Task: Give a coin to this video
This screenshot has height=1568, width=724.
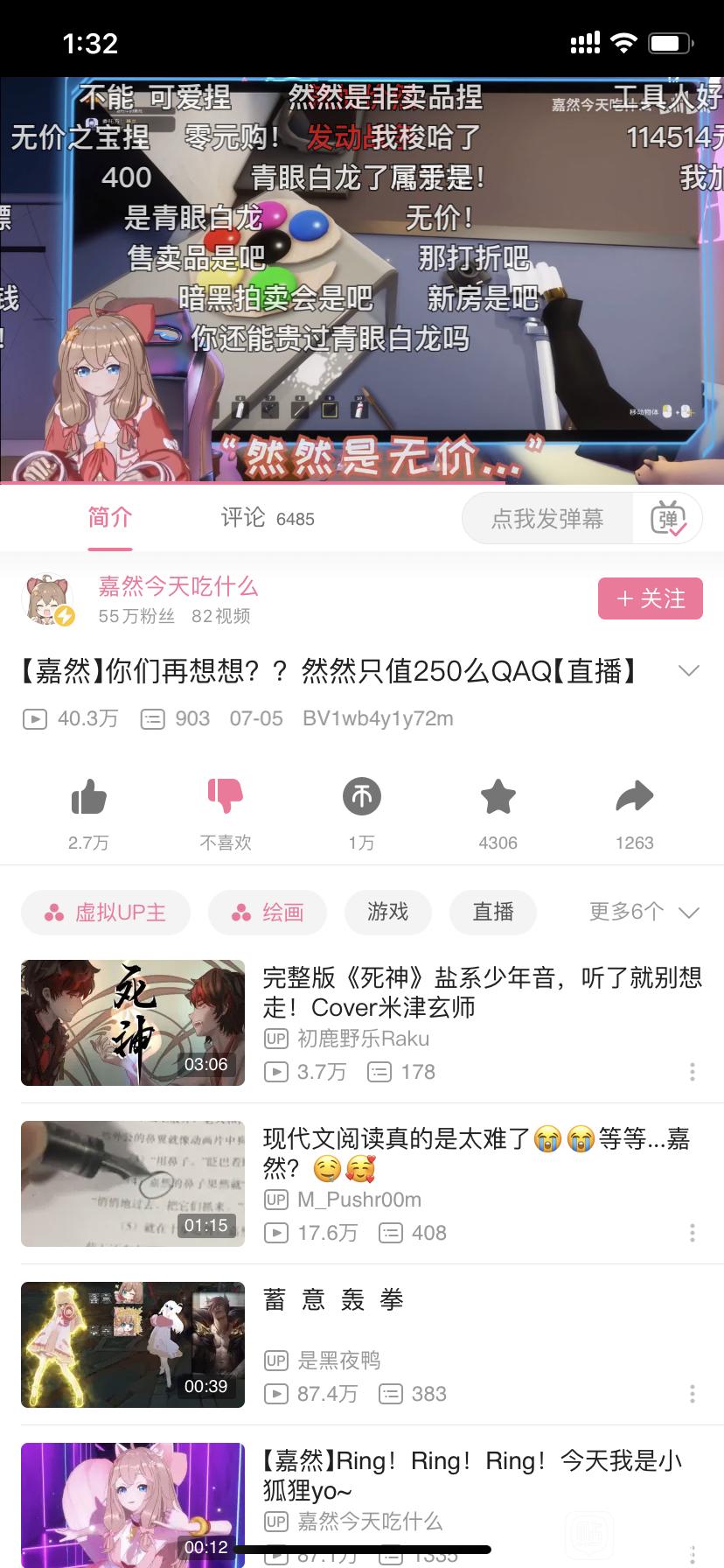Action: [361, 797]
